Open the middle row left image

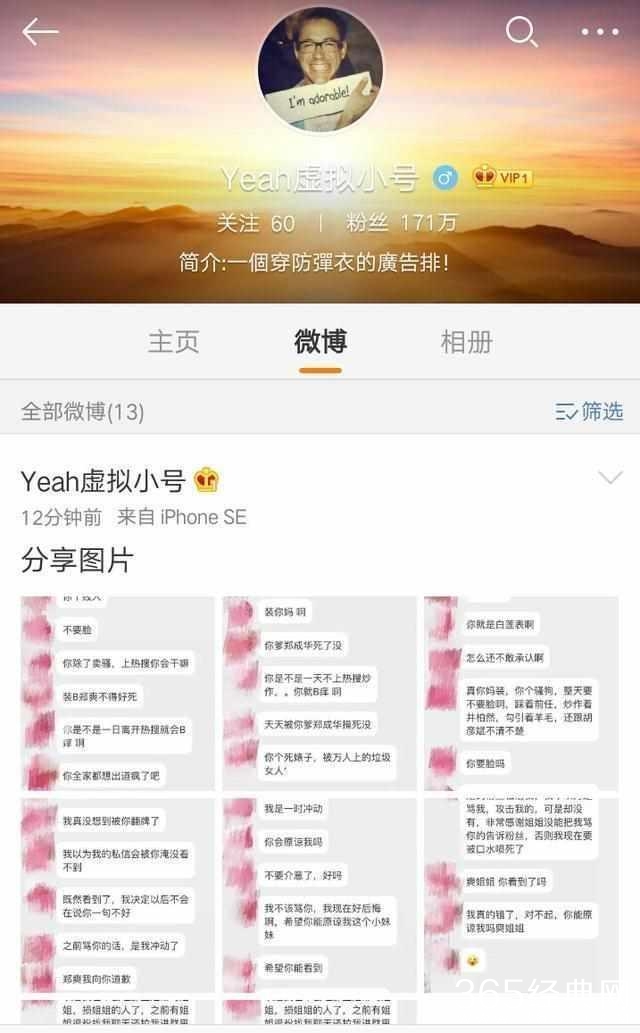coord(118,895)
